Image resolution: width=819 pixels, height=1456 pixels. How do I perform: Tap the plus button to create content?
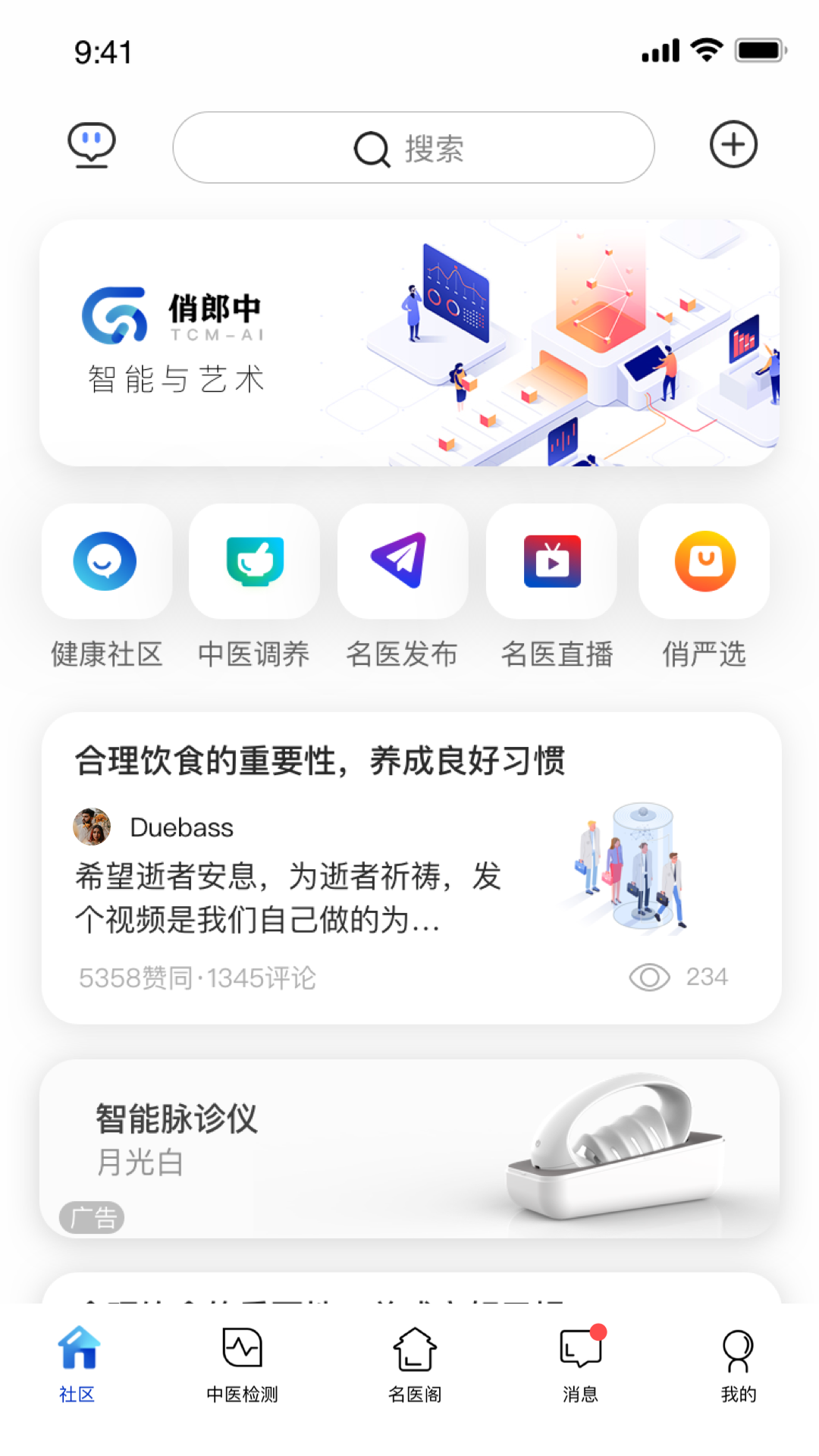(x=733, y=145)
